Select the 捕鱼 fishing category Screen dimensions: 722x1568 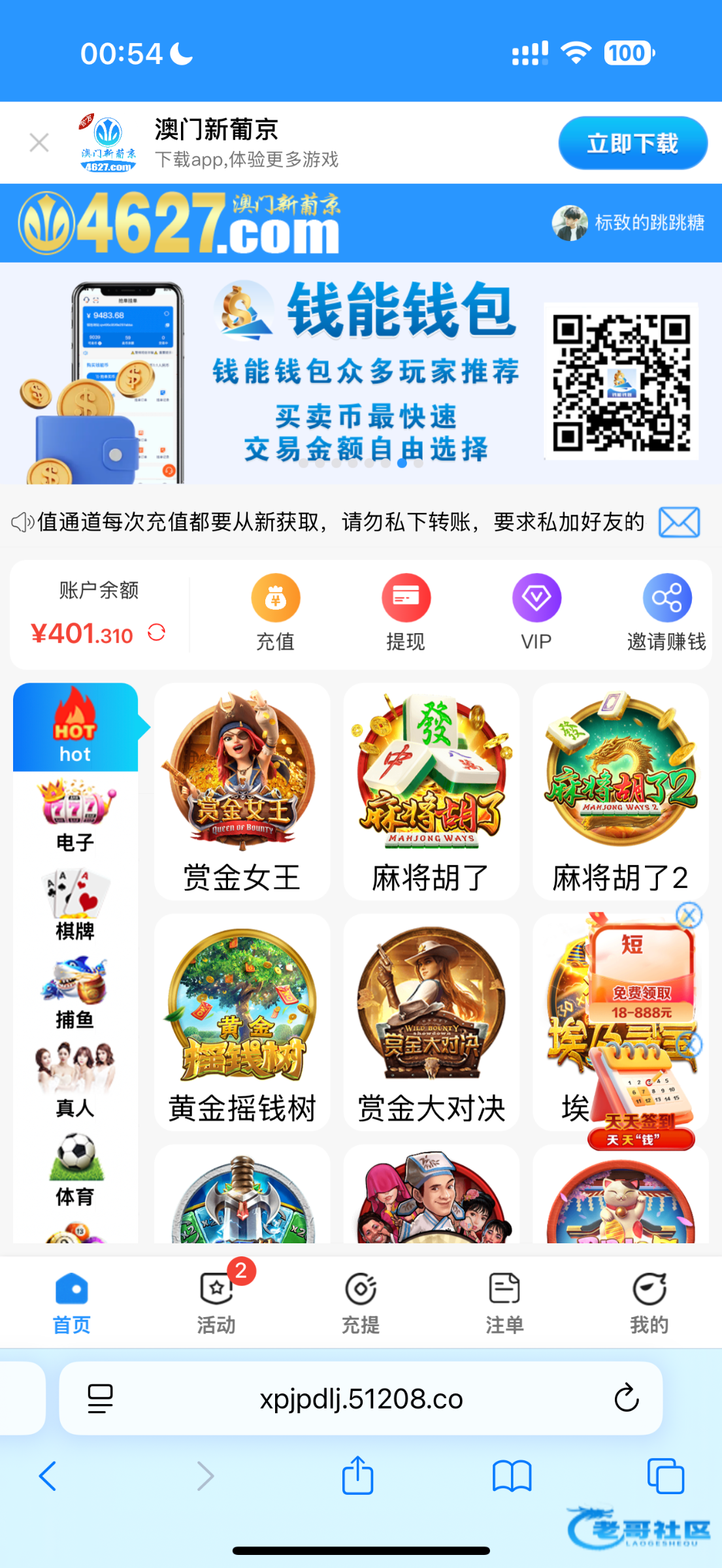[75, 993]
